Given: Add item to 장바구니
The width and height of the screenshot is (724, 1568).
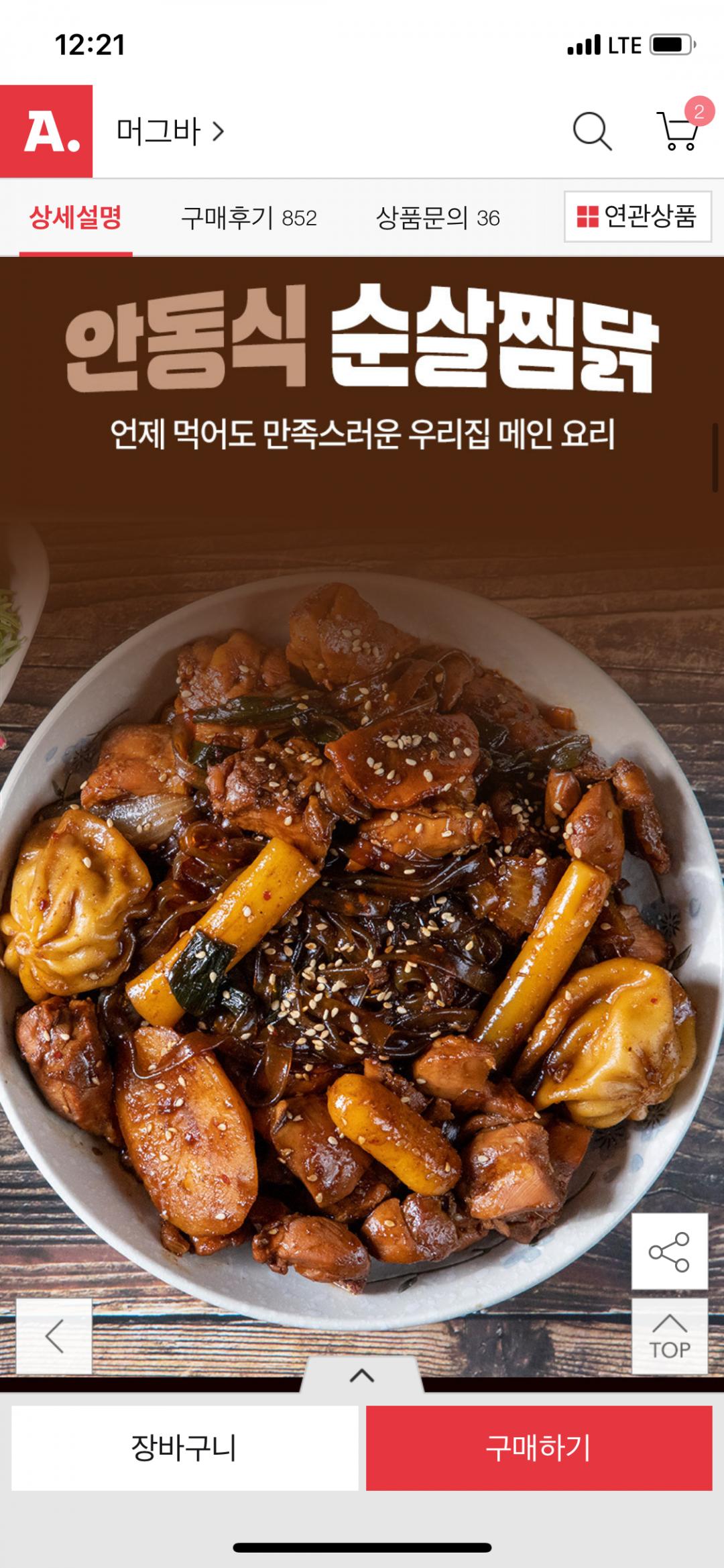Looking at the screenshot, I should pos(184,1447).
